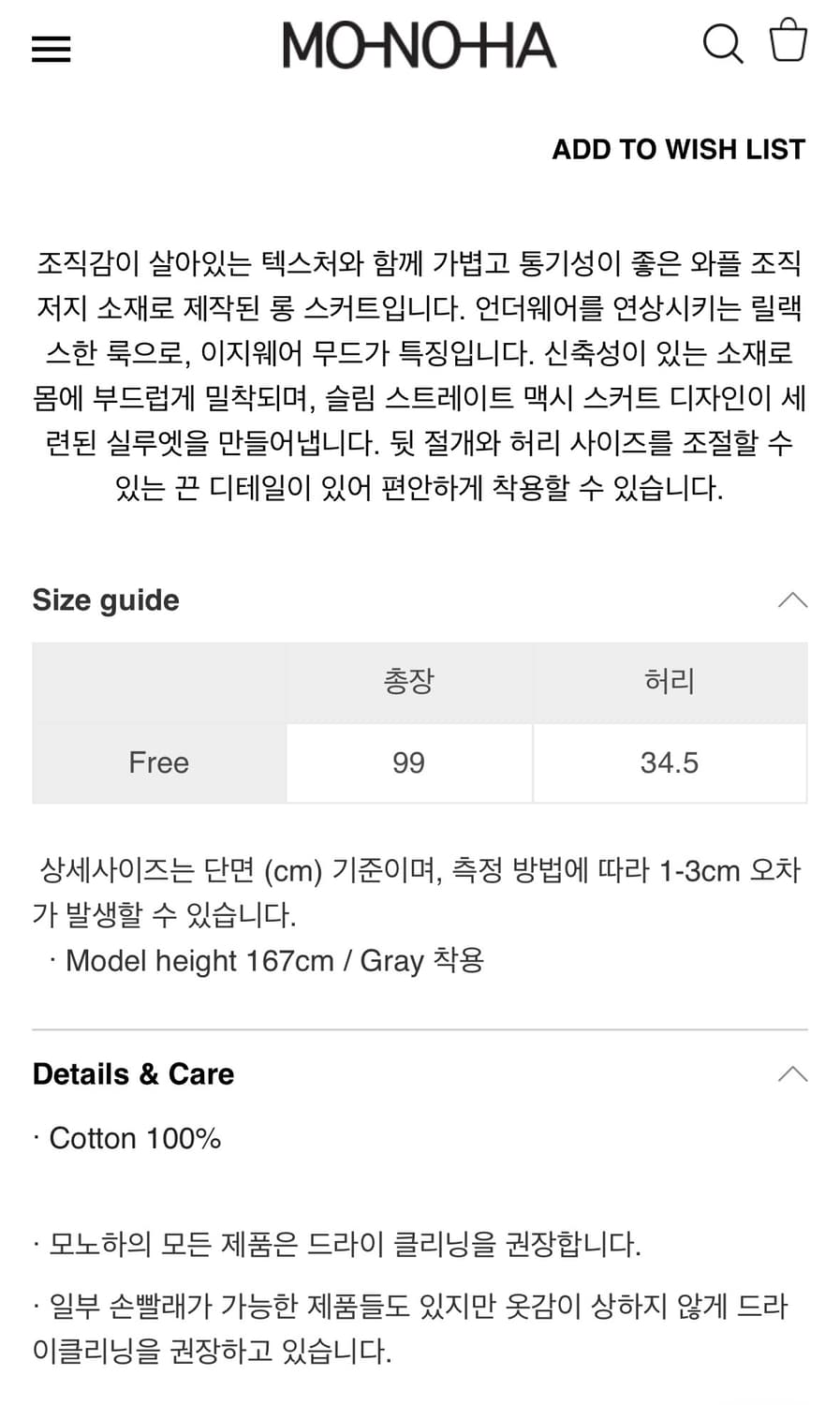This screenshot has height=1405, width=840.
Task: Select the 99 measurement cell
Action: 408,762
